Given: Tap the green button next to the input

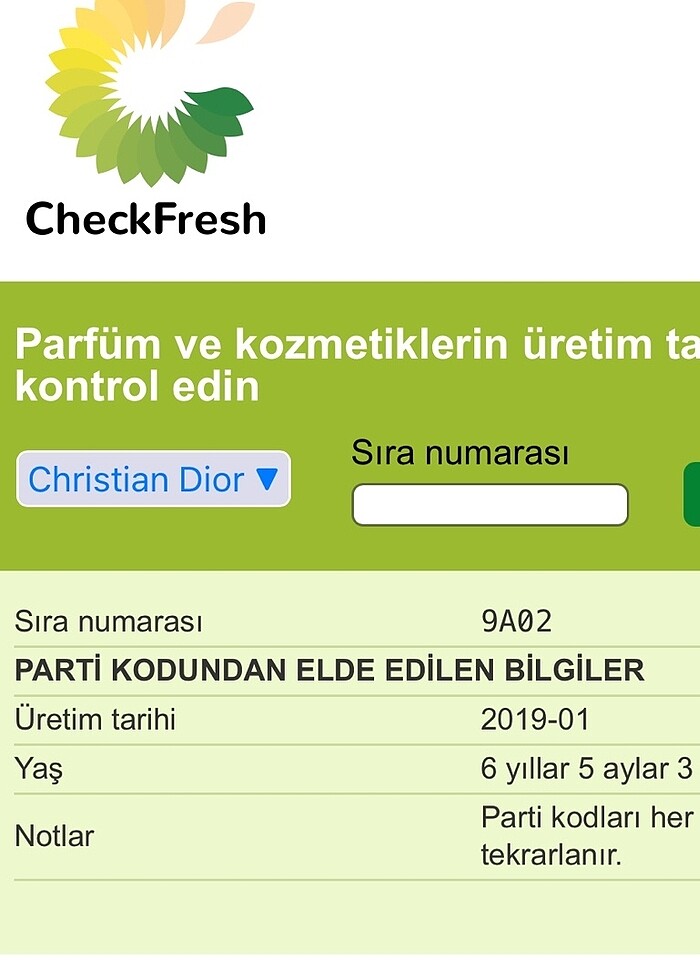Looking at the screenshot, I should pyautogui.click(x=692, y=494).
